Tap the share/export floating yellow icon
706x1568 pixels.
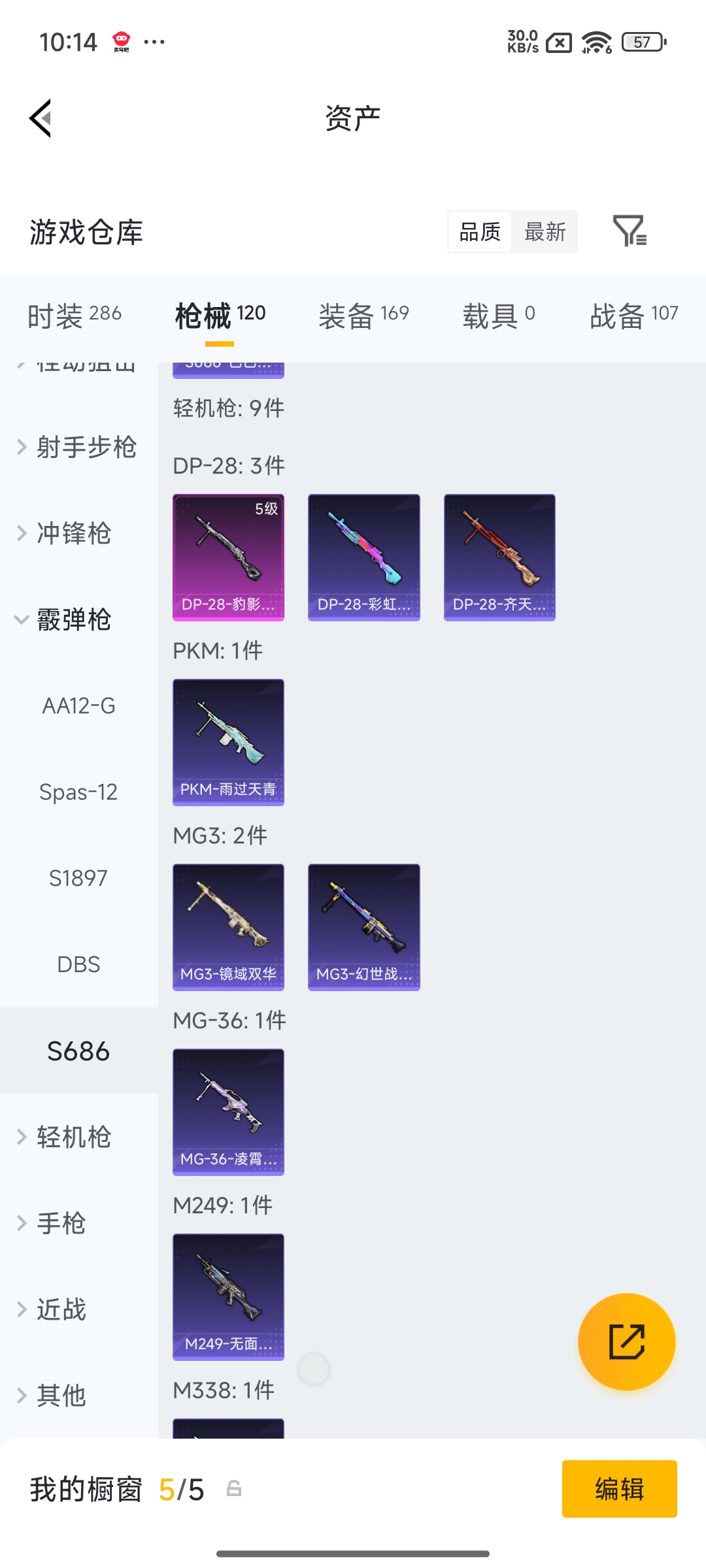626,1341
